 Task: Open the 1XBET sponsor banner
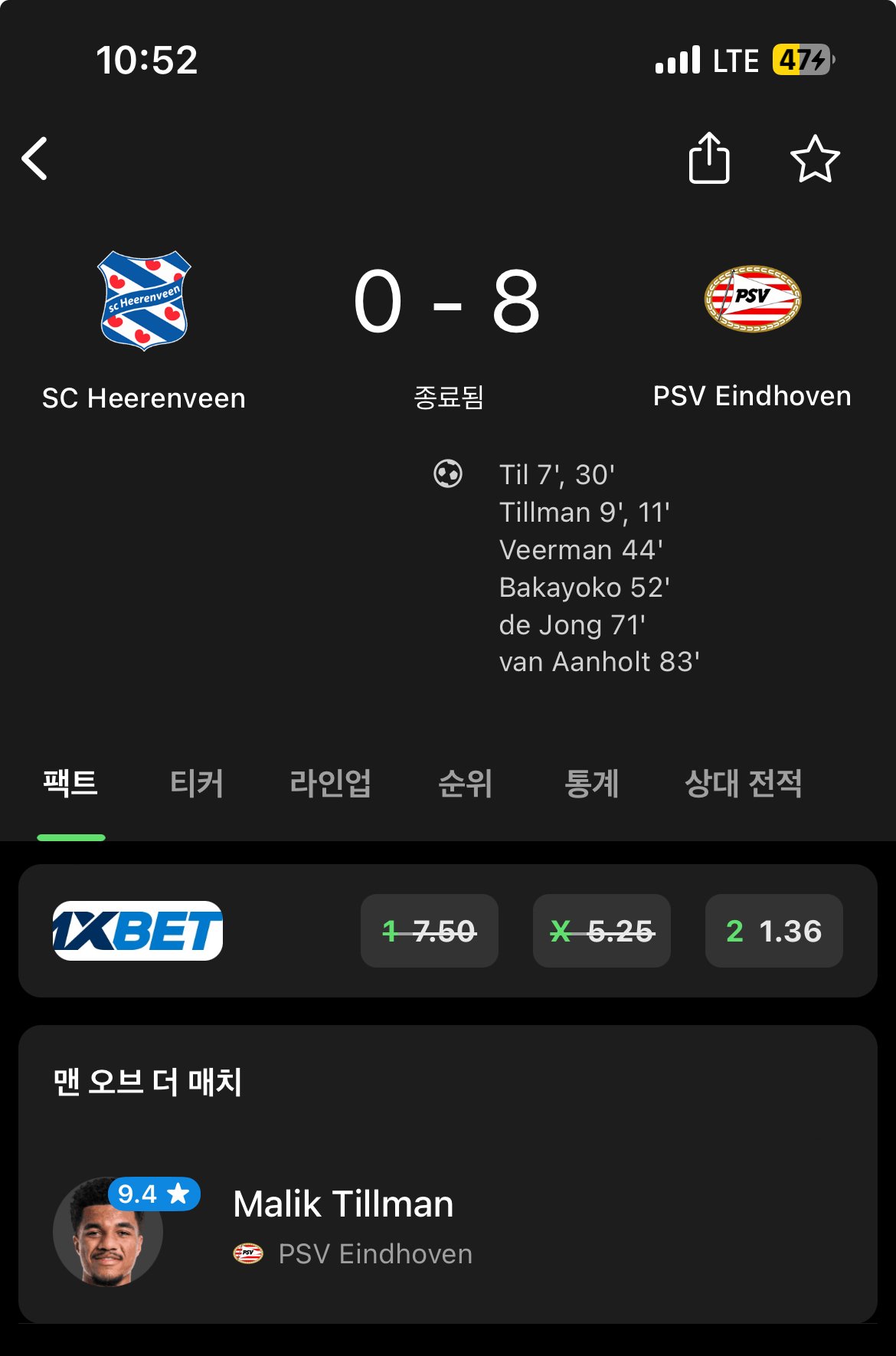(x=138, y=931)
